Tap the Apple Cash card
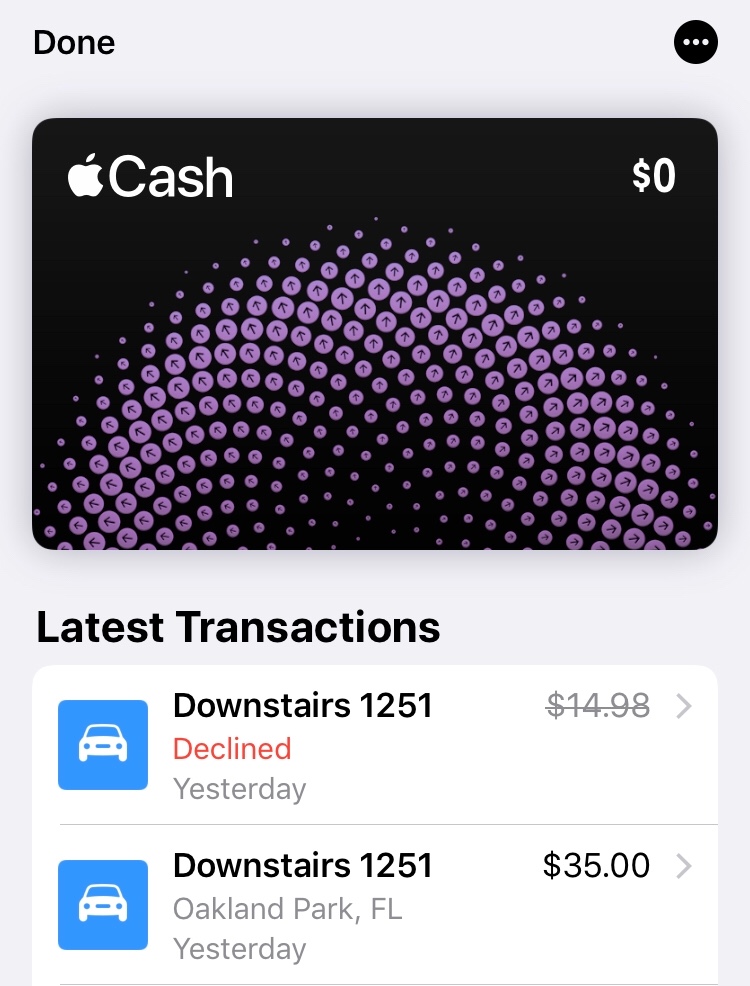750x986 pixels. pos(375,334)
